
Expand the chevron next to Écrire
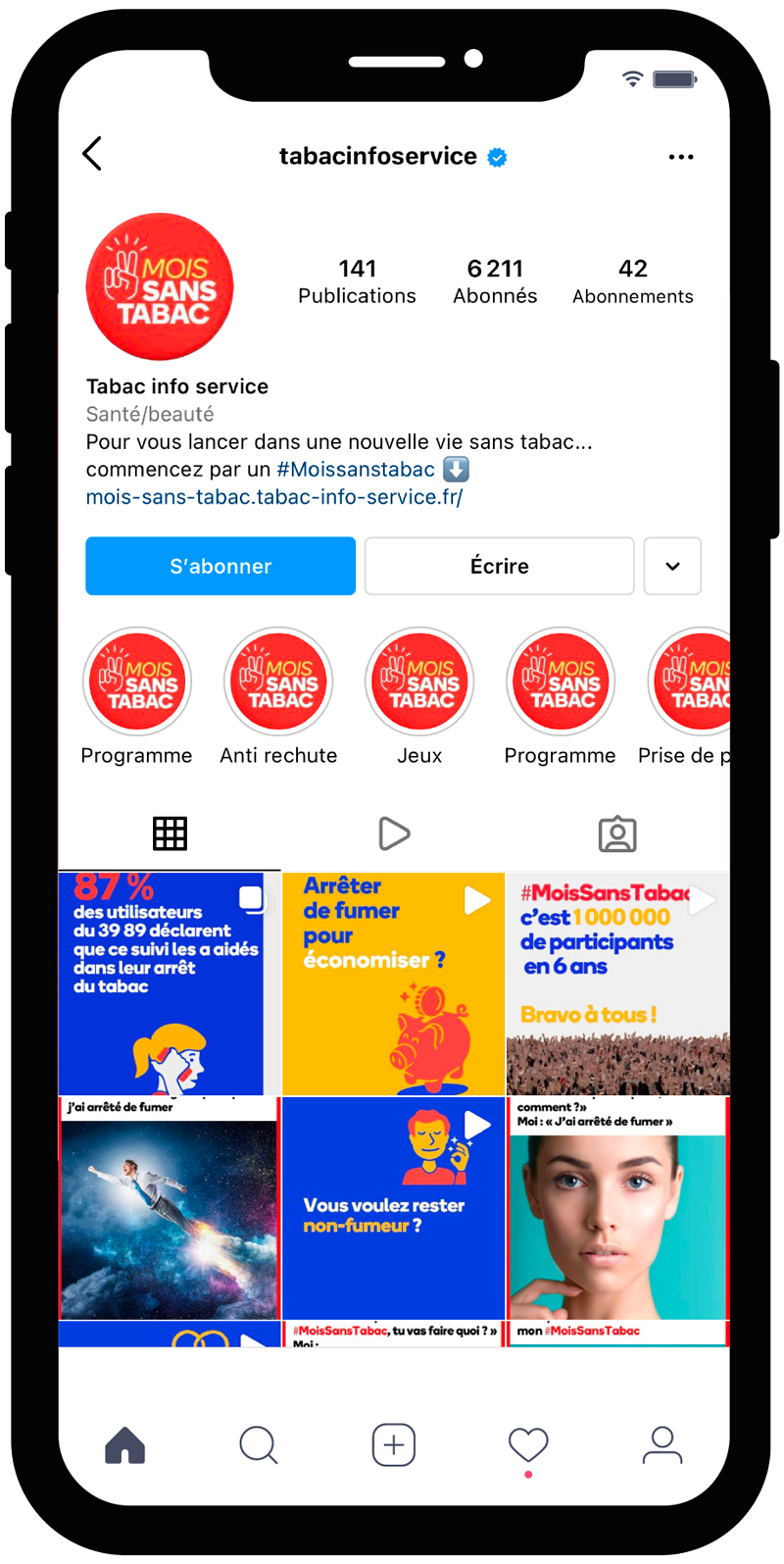pos(672,566)
